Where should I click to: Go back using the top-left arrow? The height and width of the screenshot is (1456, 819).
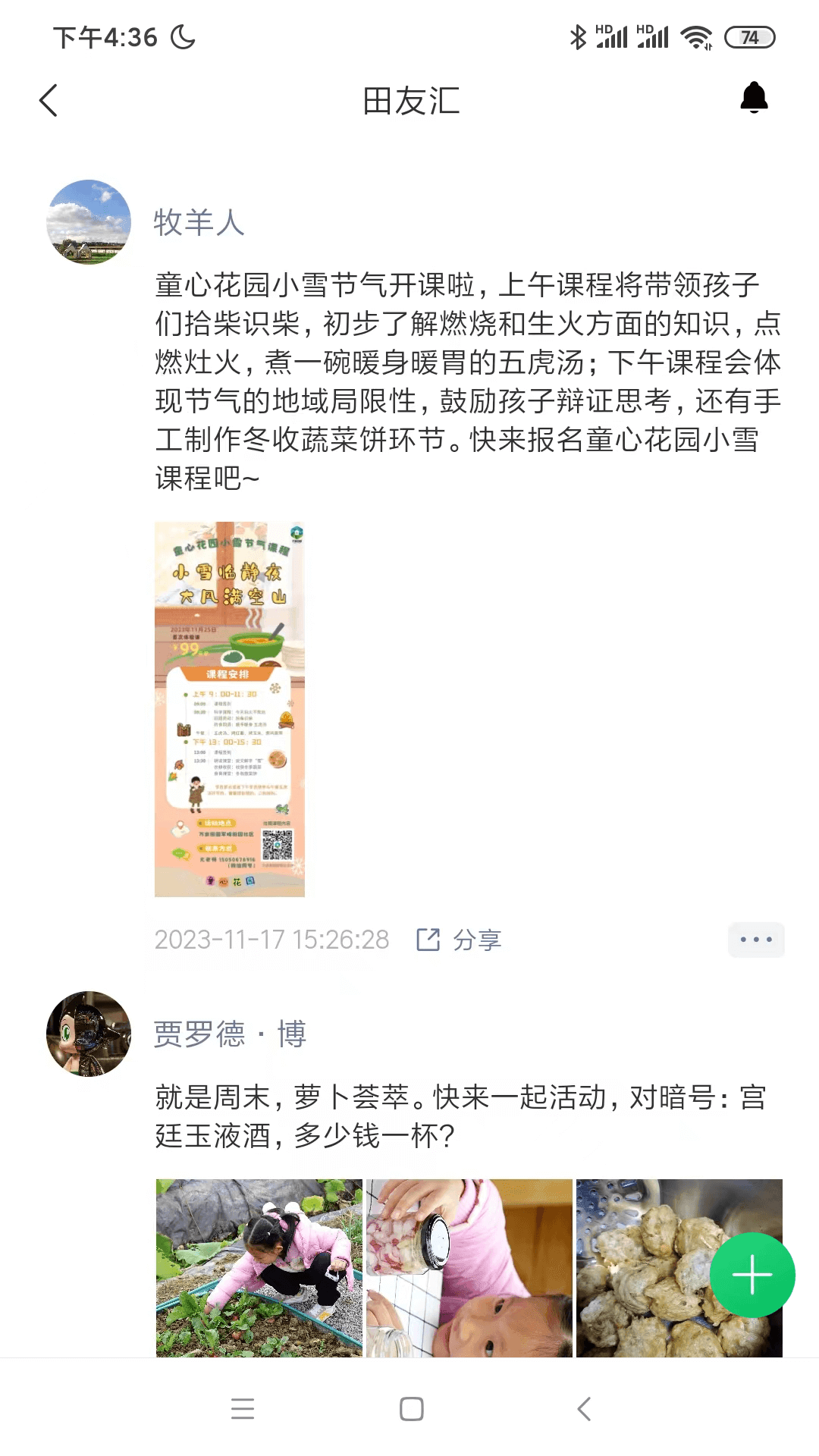tap(49, 100)
